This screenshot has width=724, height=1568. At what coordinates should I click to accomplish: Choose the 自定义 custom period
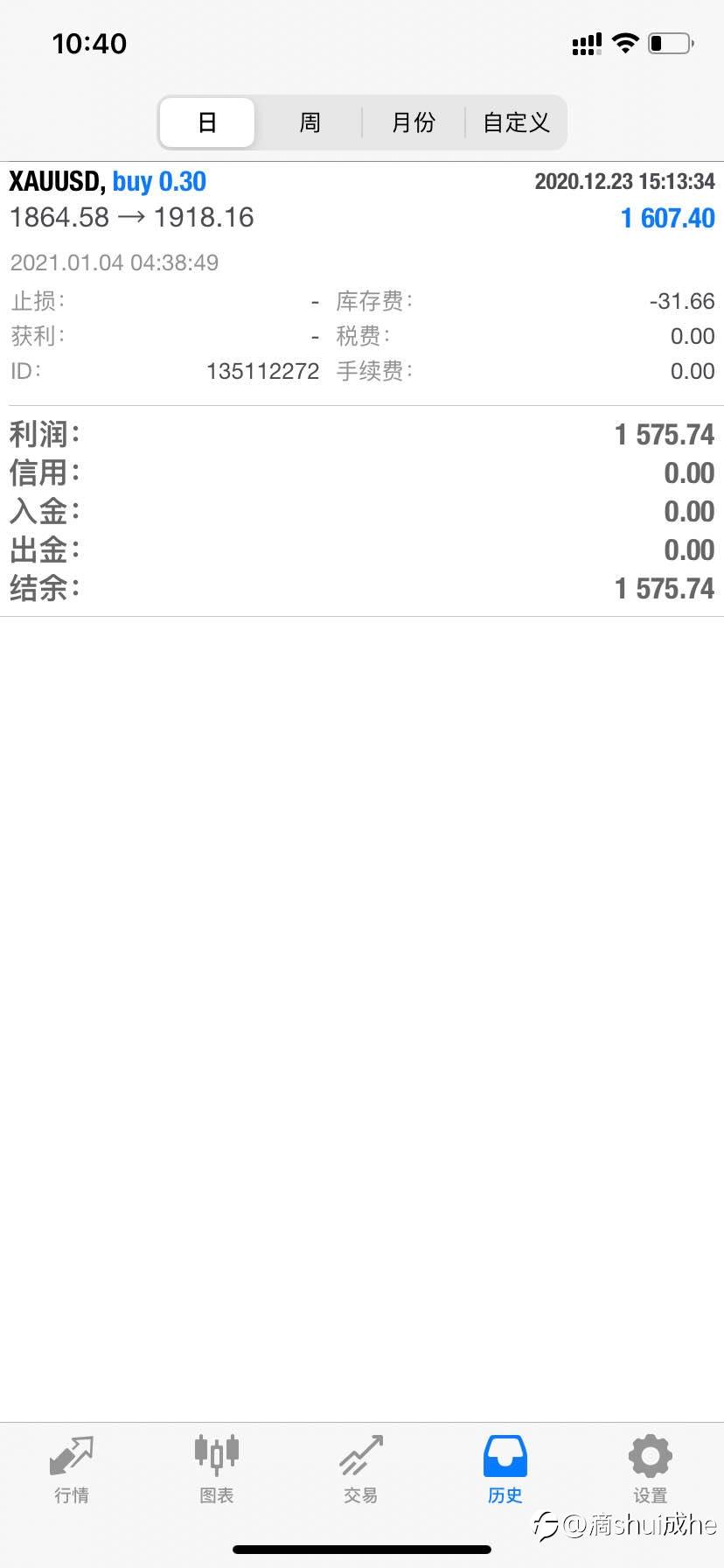pos(516,122)
